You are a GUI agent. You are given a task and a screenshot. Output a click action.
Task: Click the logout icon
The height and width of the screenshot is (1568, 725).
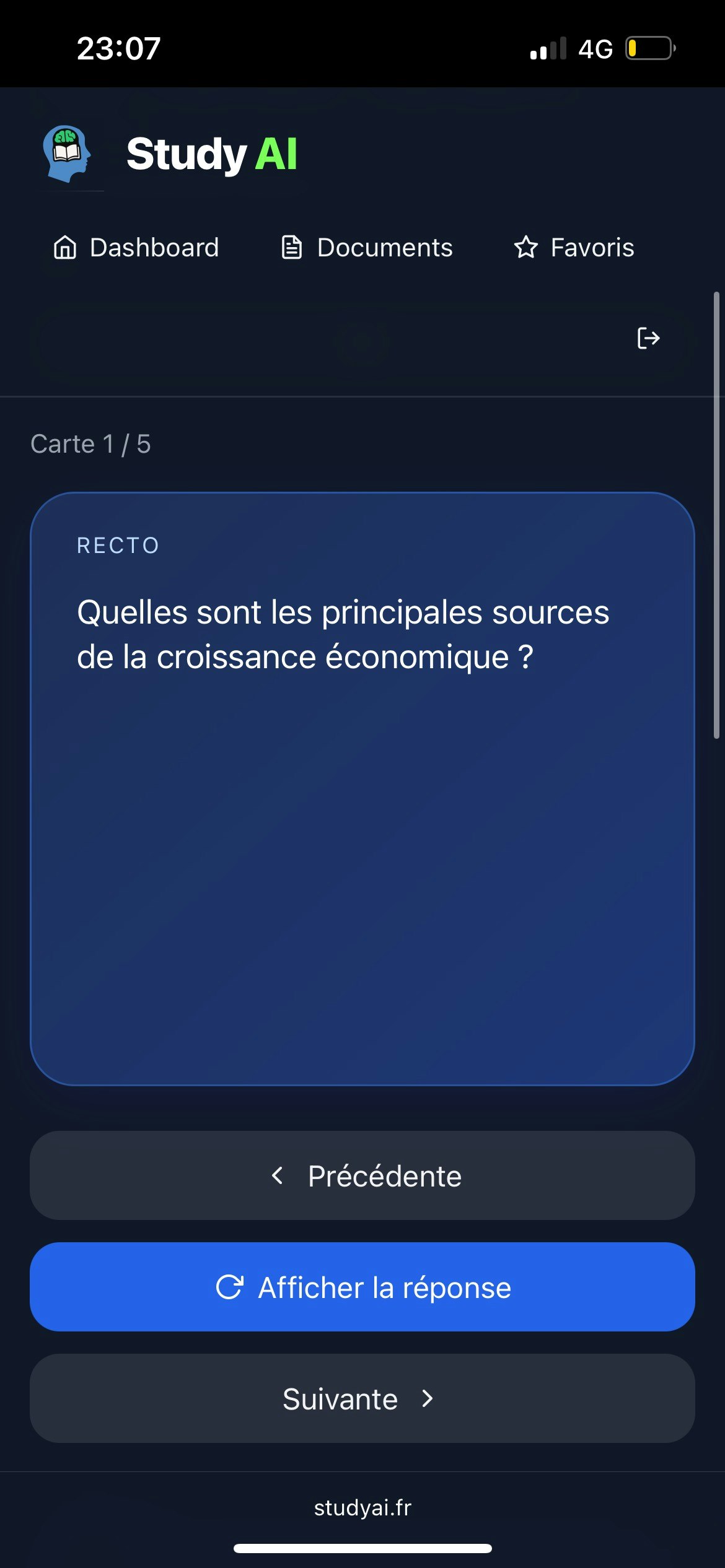[648, 337]
